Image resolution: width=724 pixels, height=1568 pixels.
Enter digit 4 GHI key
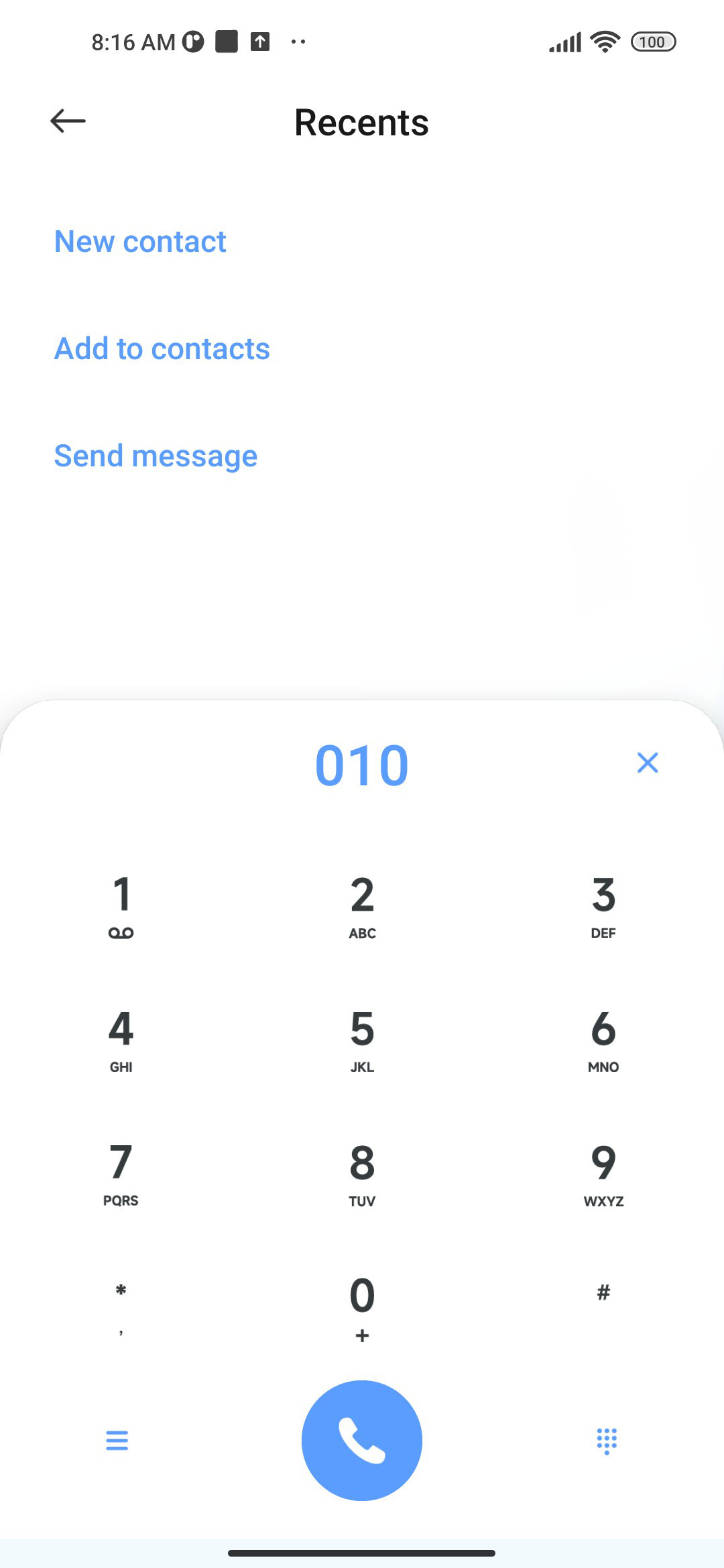(121, 1040)
